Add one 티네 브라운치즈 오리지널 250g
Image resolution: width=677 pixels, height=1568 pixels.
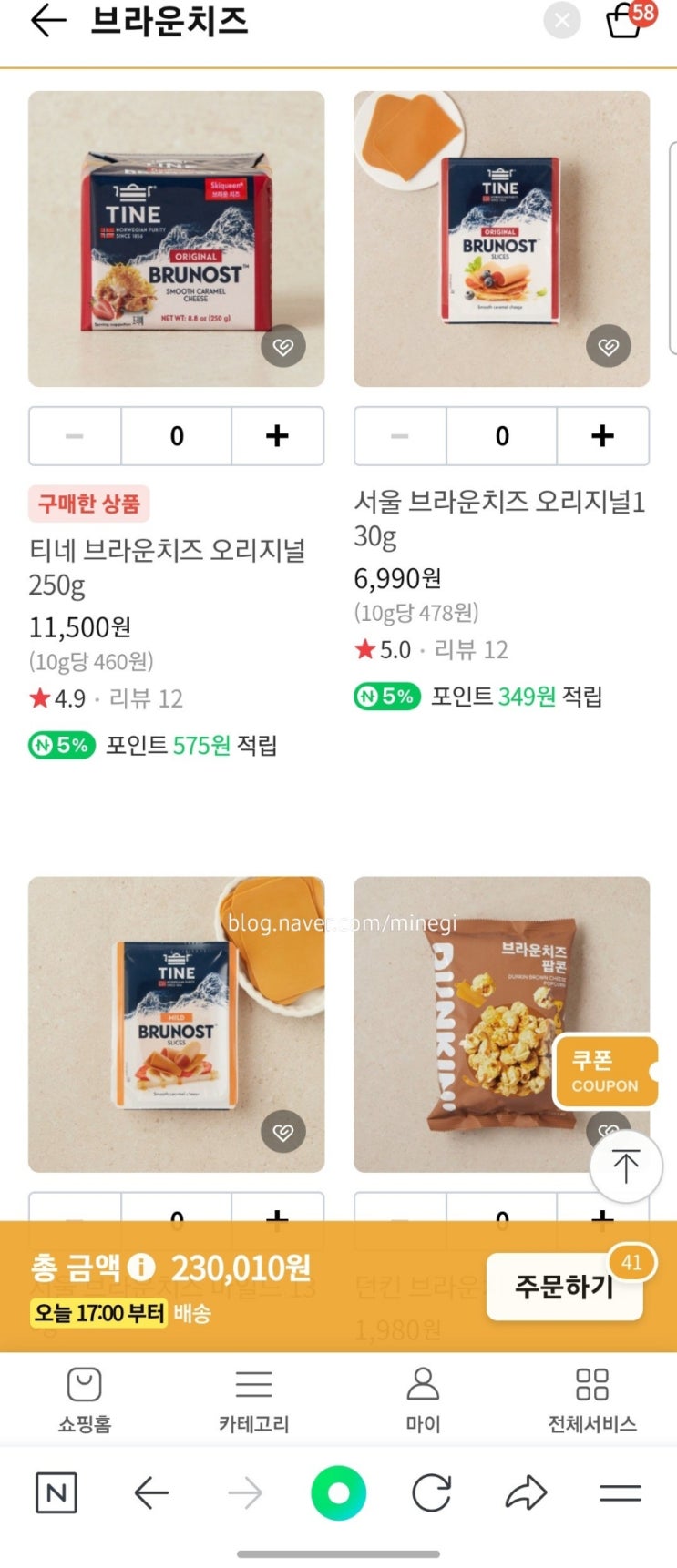(x=277, y=436)
